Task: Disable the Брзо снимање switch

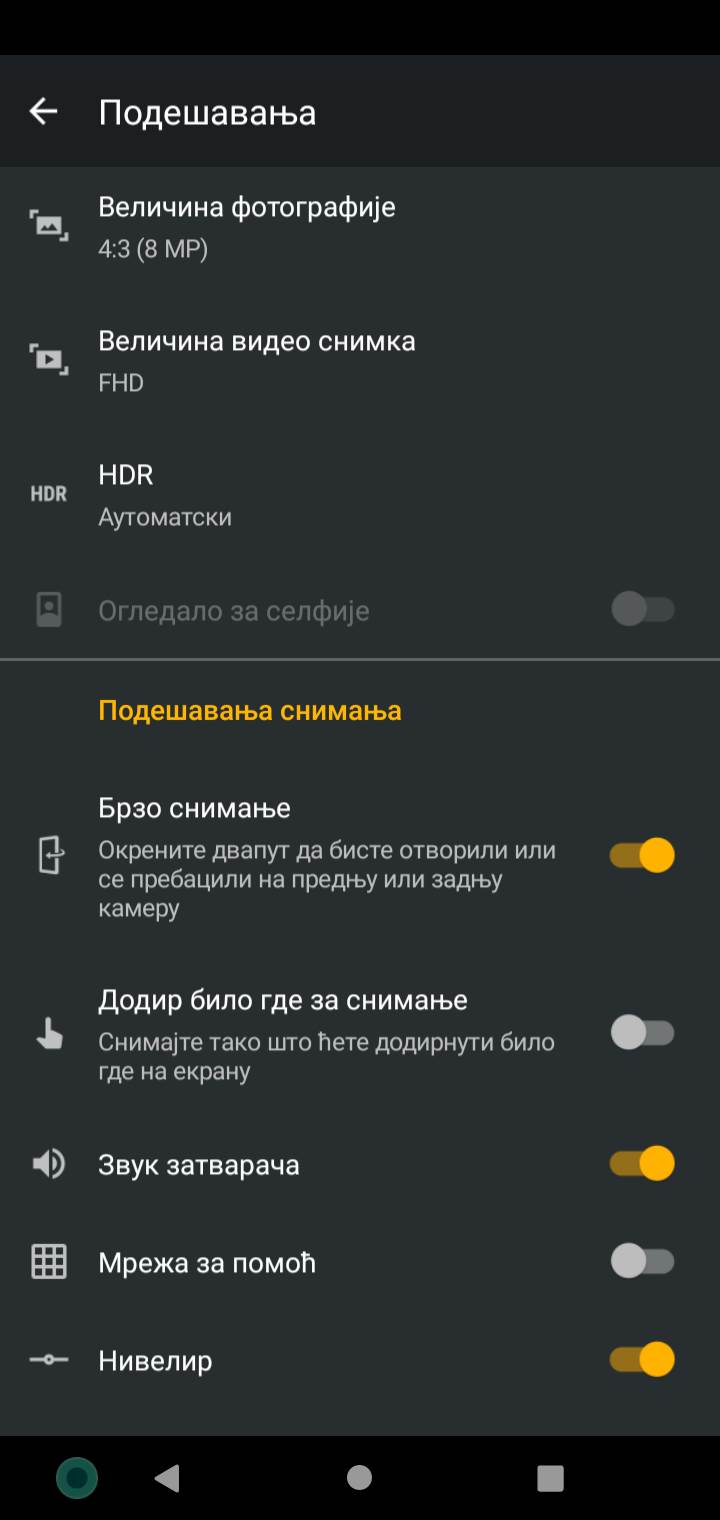Action: 644,855
